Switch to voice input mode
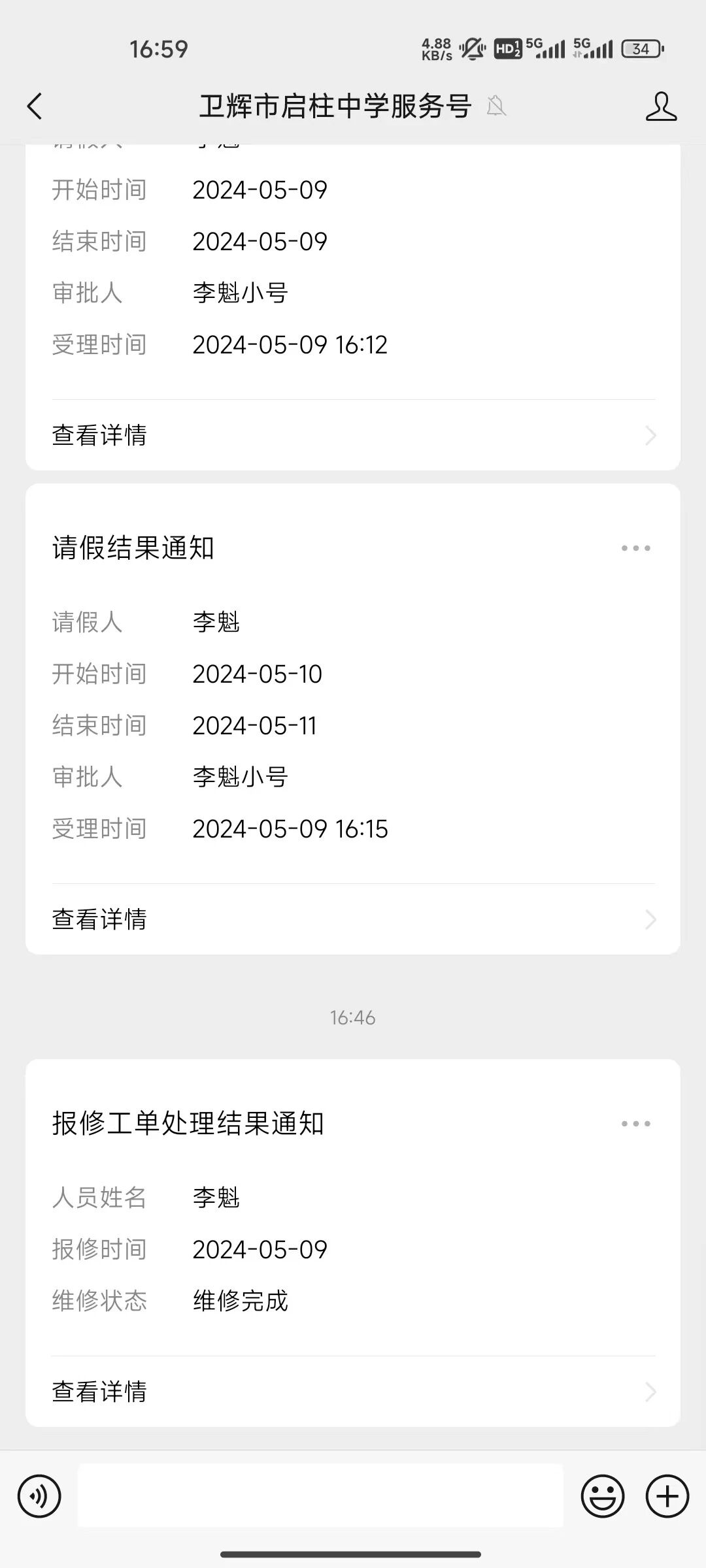Image resolution: width=706 pixels, height=1568 pixels. [x=39, y=1495]
